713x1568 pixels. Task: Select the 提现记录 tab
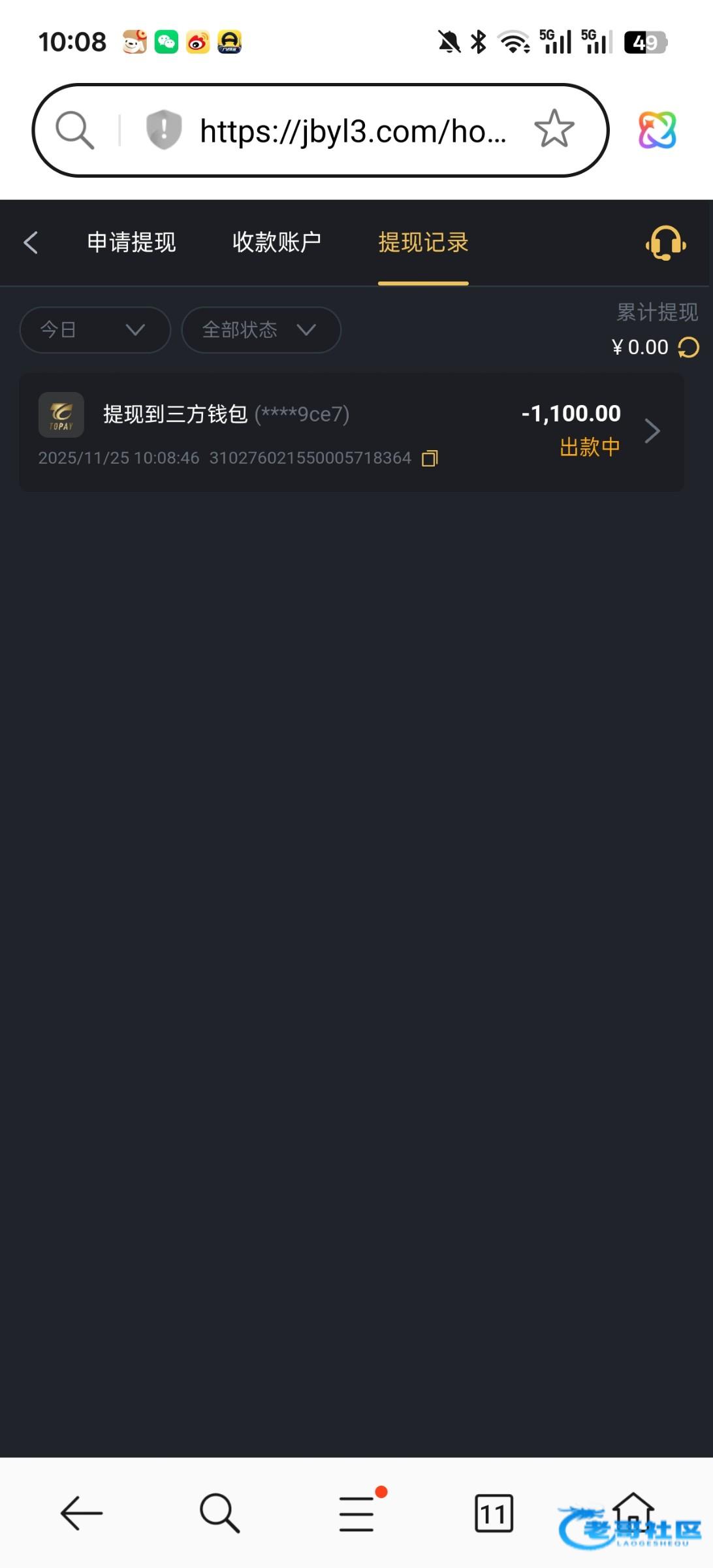[423, 242]
